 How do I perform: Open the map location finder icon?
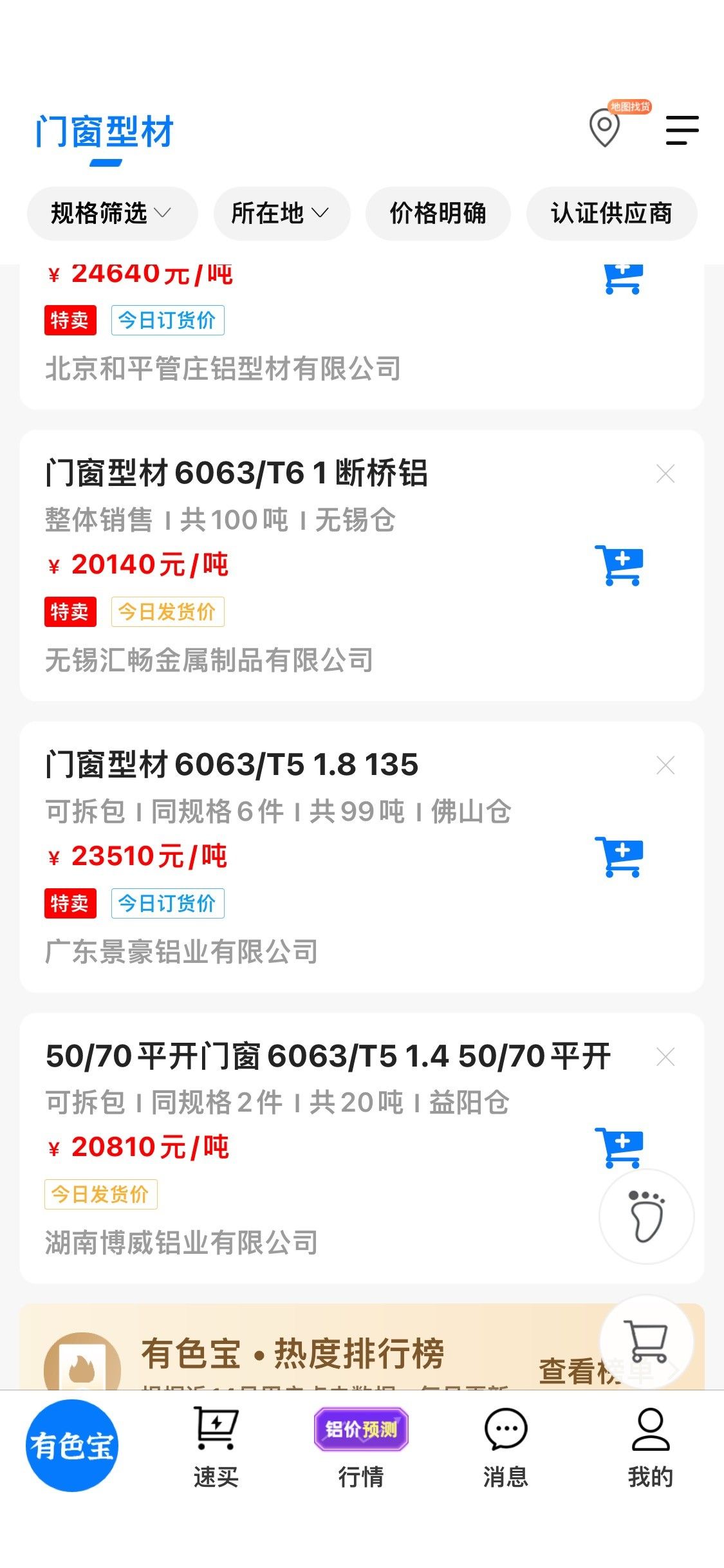[606, 128]
